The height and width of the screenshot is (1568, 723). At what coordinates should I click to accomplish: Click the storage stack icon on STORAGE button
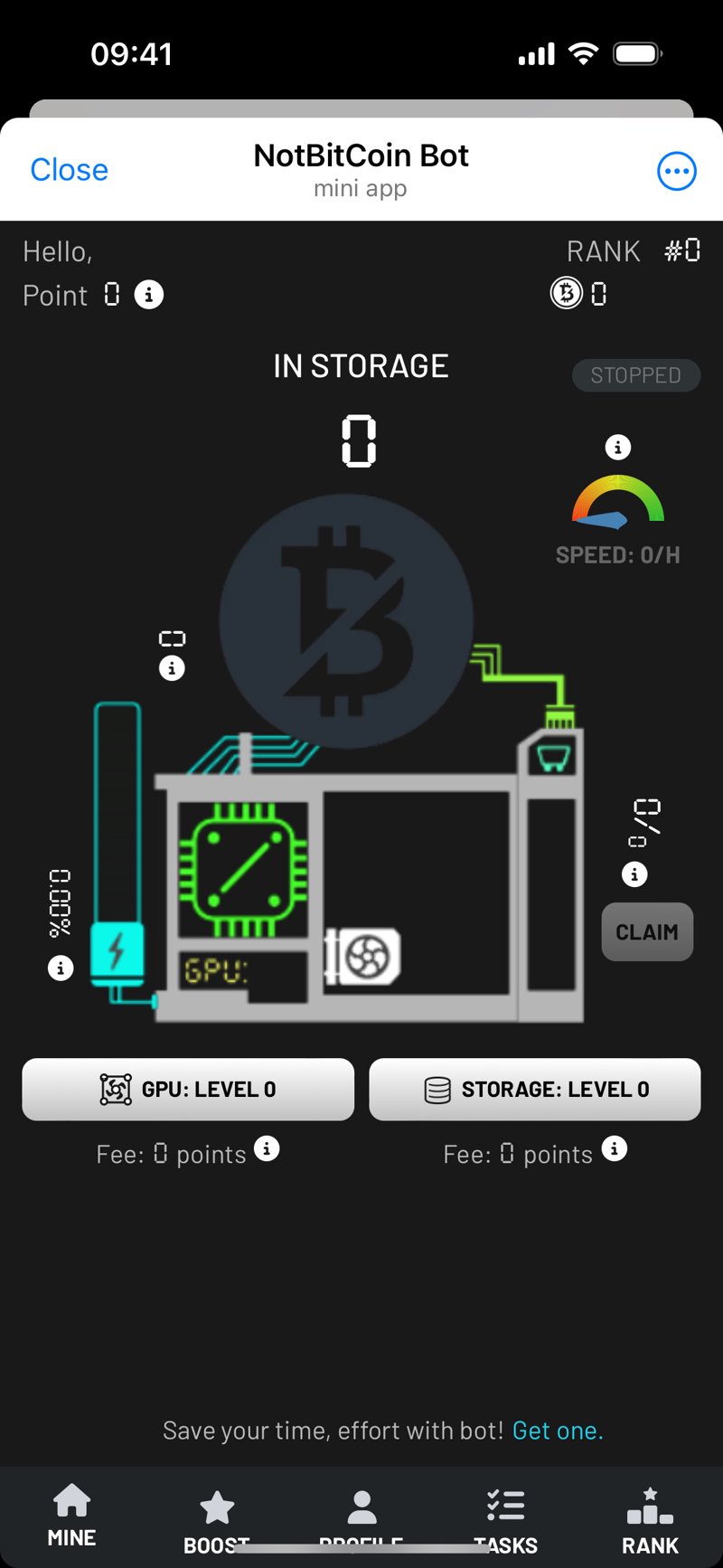(437, 1089)
